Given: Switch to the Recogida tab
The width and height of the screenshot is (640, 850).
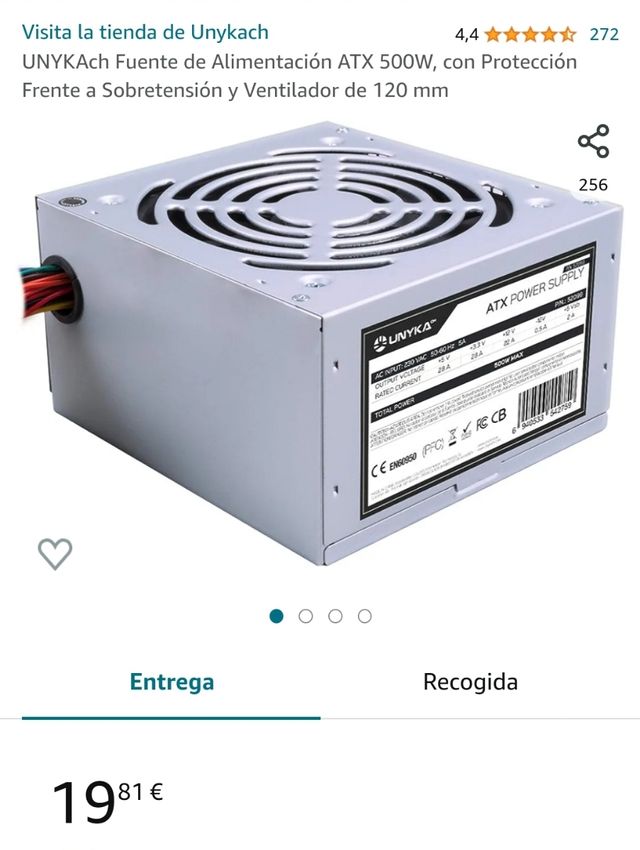Looking at the screenshot, I should click(470, 683).
